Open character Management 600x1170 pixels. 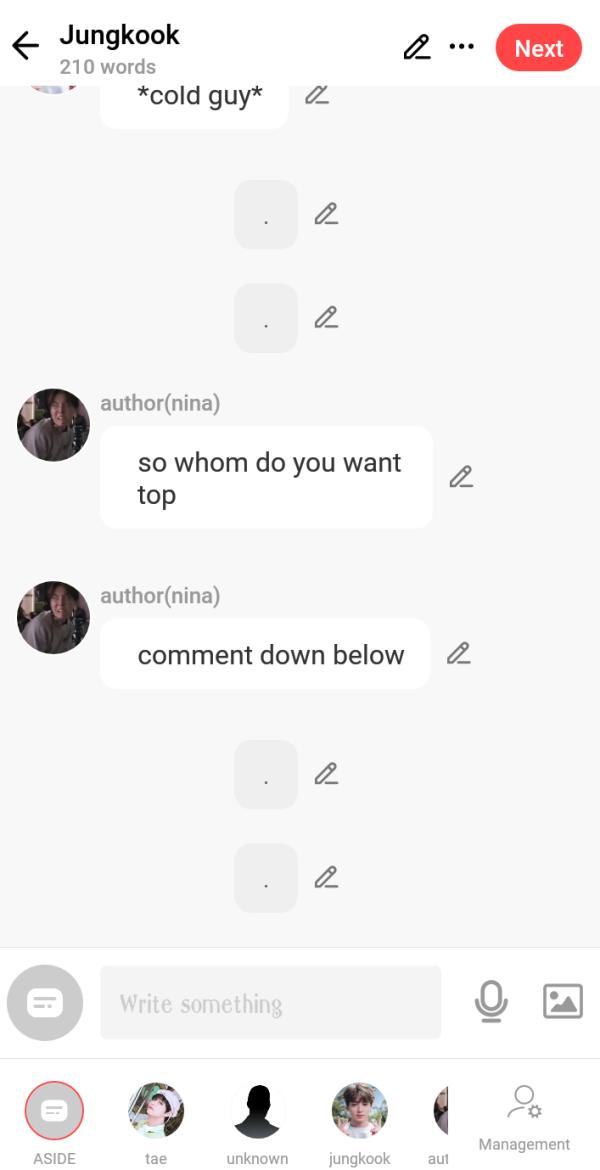[524, 1116]
